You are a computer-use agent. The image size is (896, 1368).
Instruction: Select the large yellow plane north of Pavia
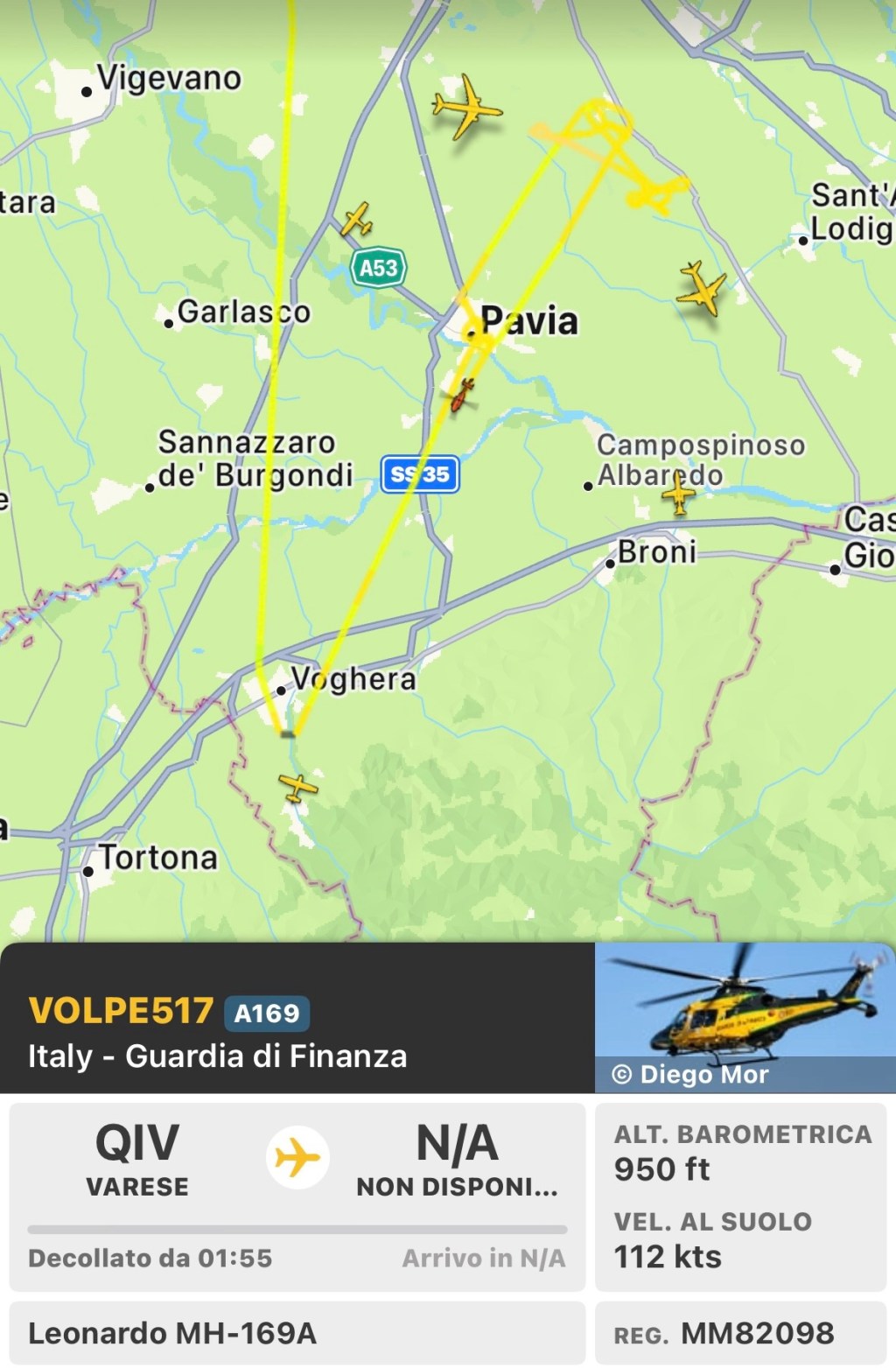point(466,108)
